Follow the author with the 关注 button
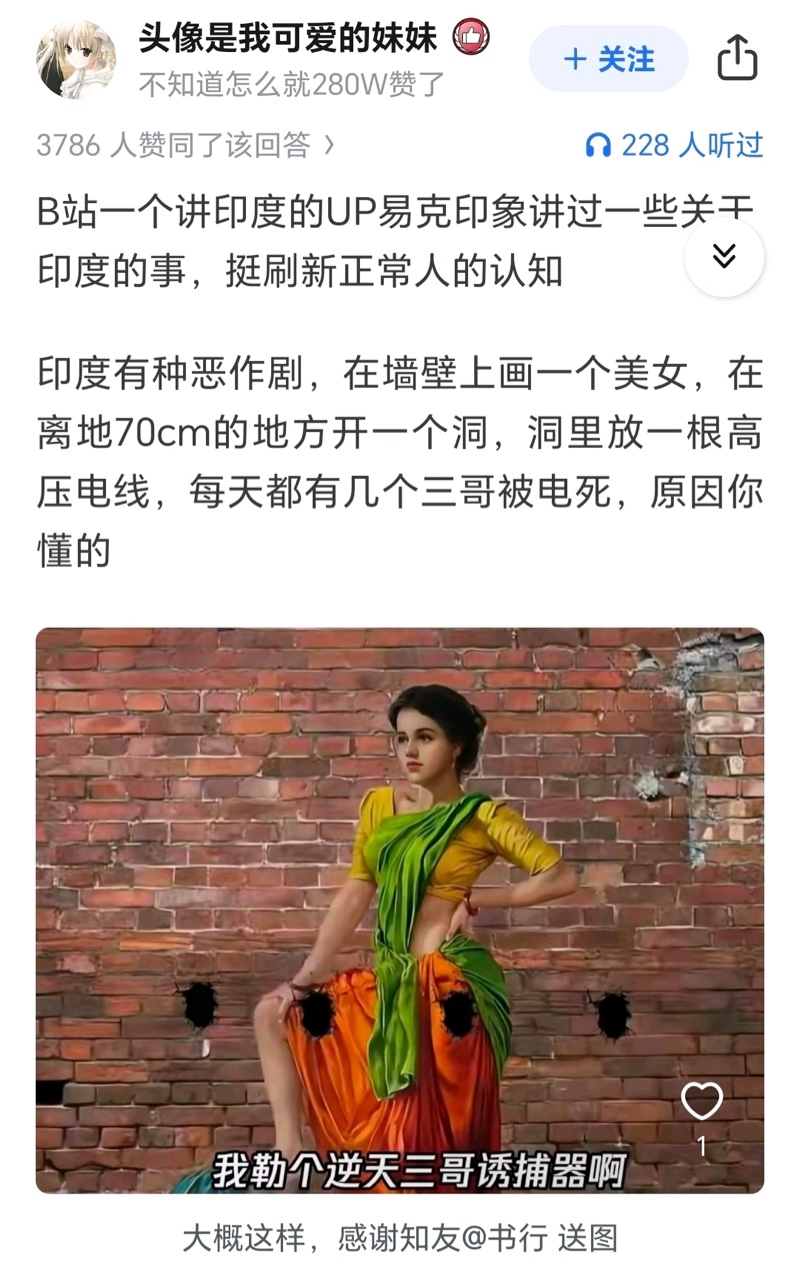The width and height of the screenshot is (800, 1266). (608, 59)
